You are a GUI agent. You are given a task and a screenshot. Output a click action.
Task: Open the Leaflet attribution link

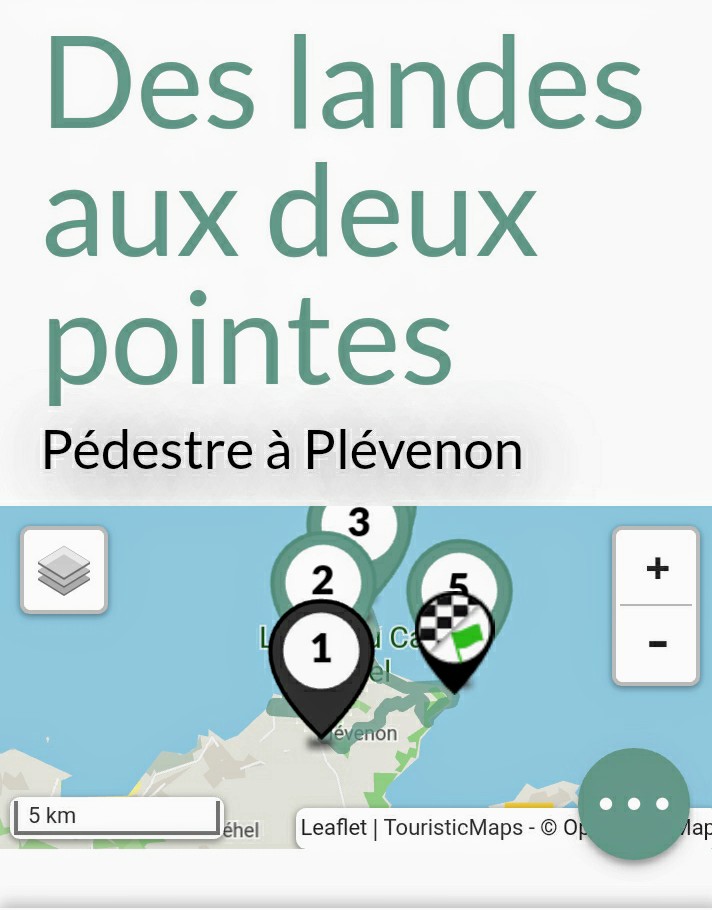click(333, 828)
